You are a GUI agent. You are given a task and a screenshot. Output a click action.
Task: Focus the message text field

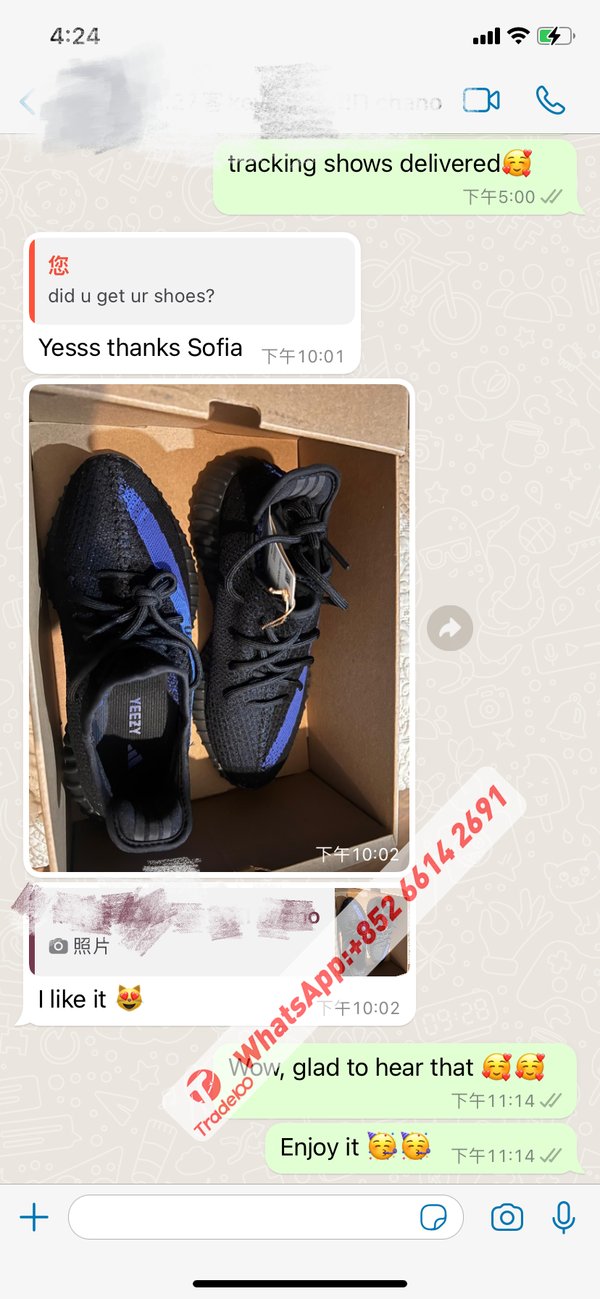[x=240, y=1217]
